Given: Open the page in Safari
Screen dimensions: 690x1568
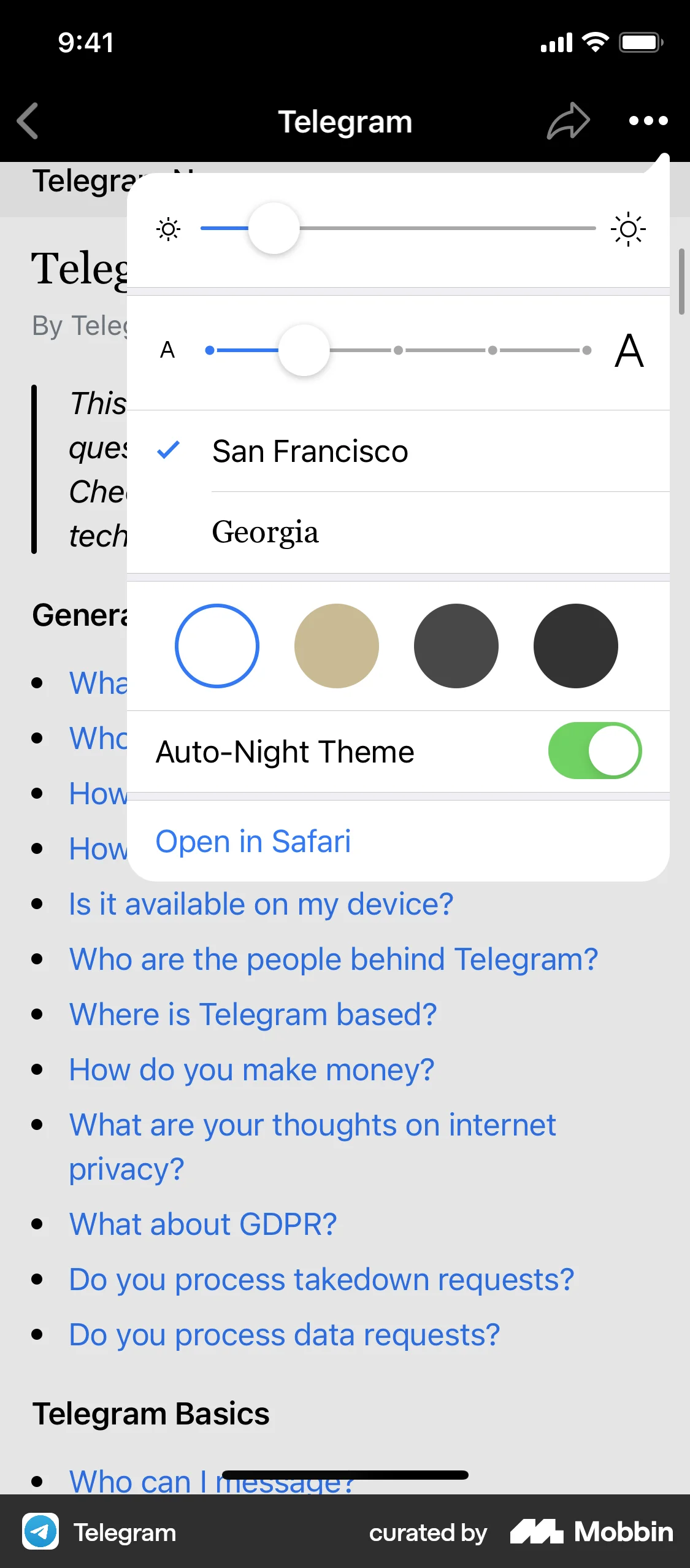Looking at the screenshot, I should tap(252, 840).
